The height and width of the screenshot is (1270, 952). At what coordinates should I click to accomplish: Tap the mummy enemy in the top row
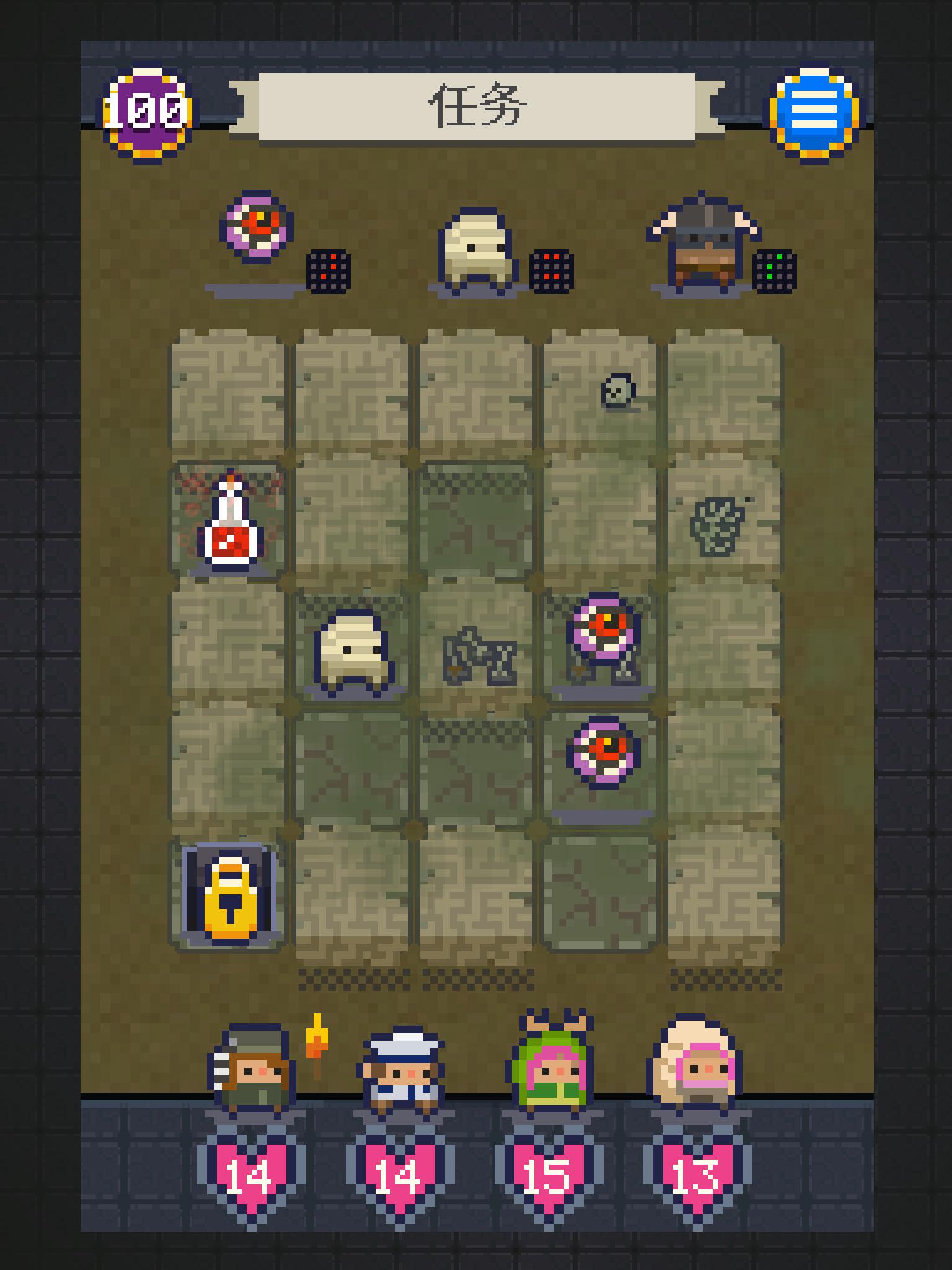click(477, 249)
